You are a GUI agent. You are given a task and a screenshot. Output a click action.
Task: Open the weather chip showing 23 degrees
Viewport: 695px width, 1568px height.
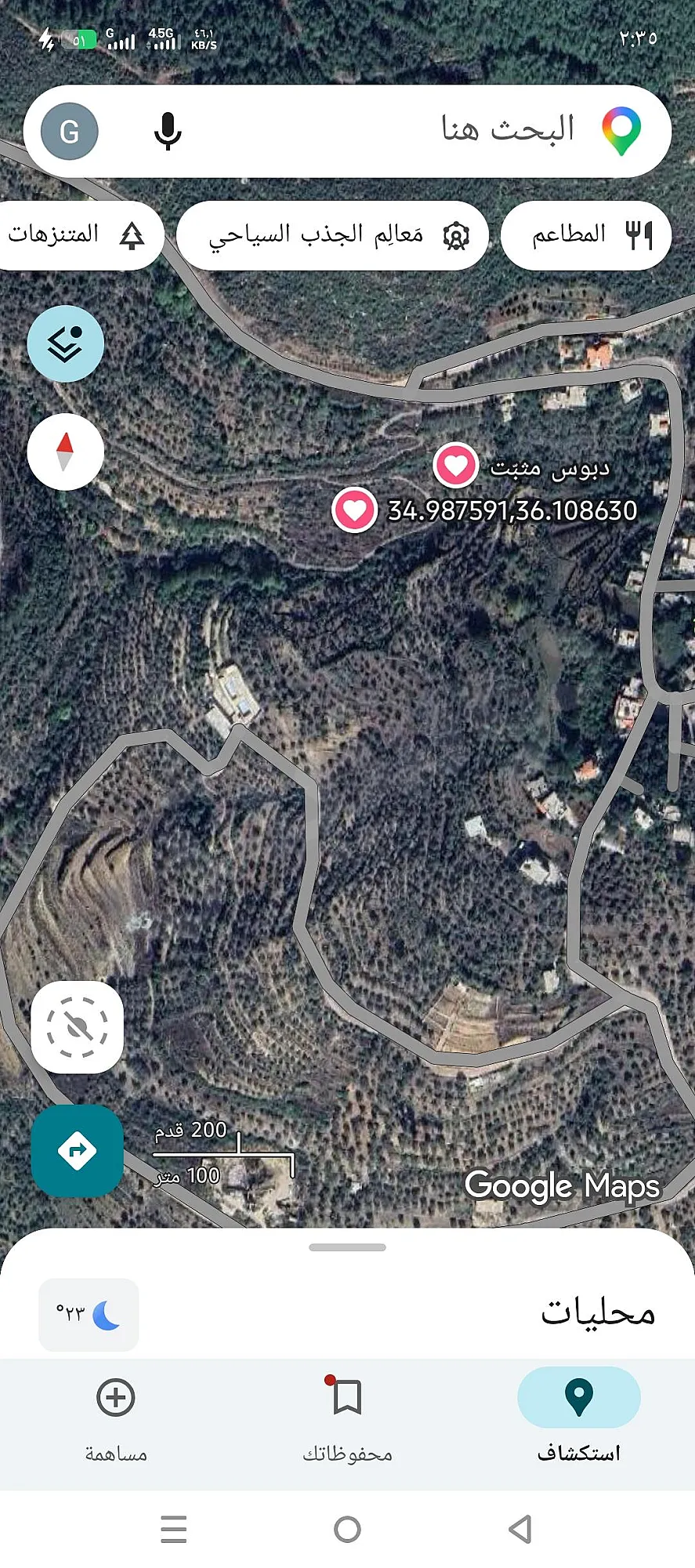89,1315
